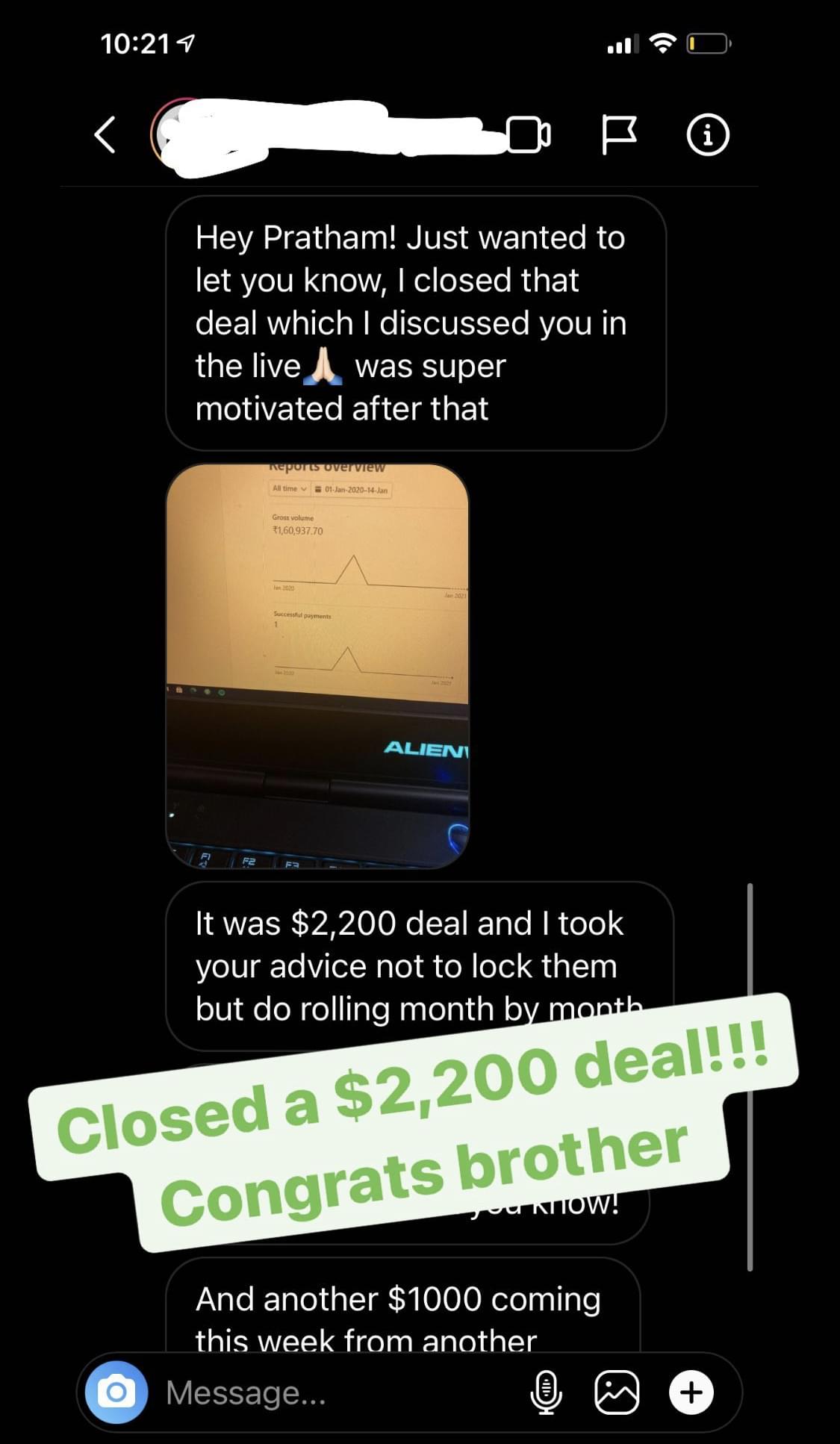Open the camera to send a photo

116,1392
